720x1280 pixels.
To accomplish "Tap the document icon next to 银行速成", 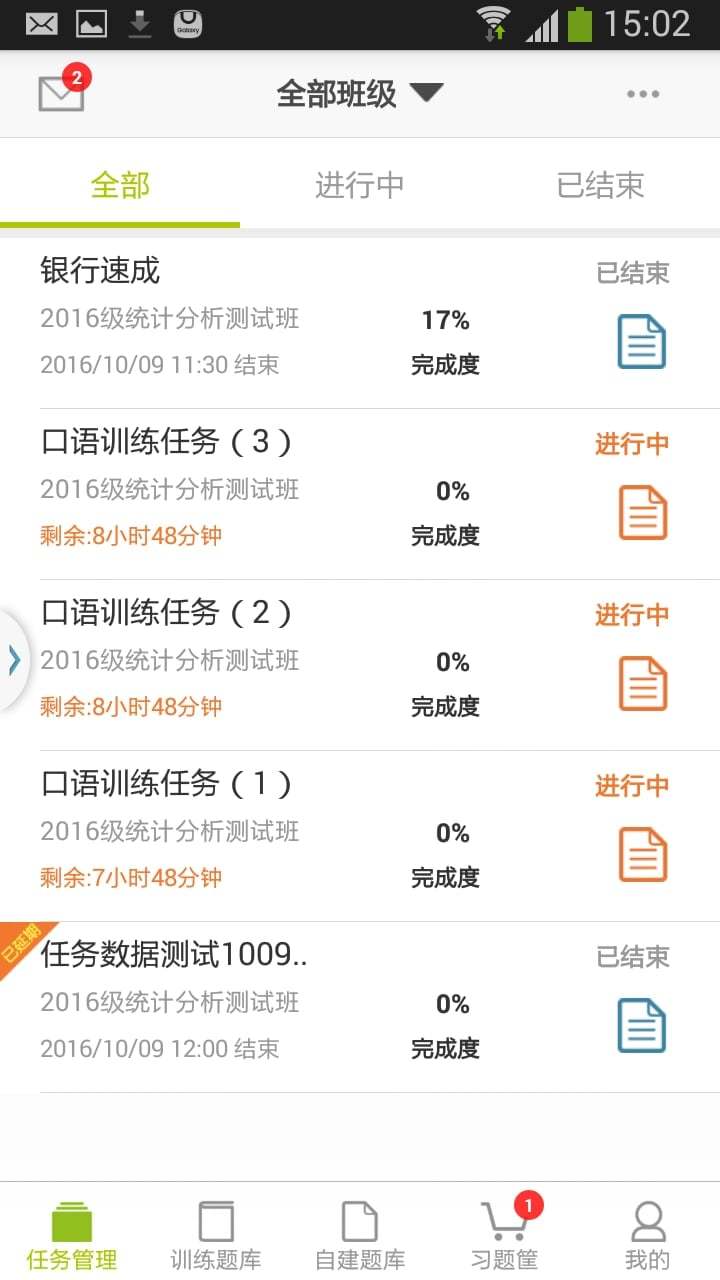I will click(x=641, y=341).
